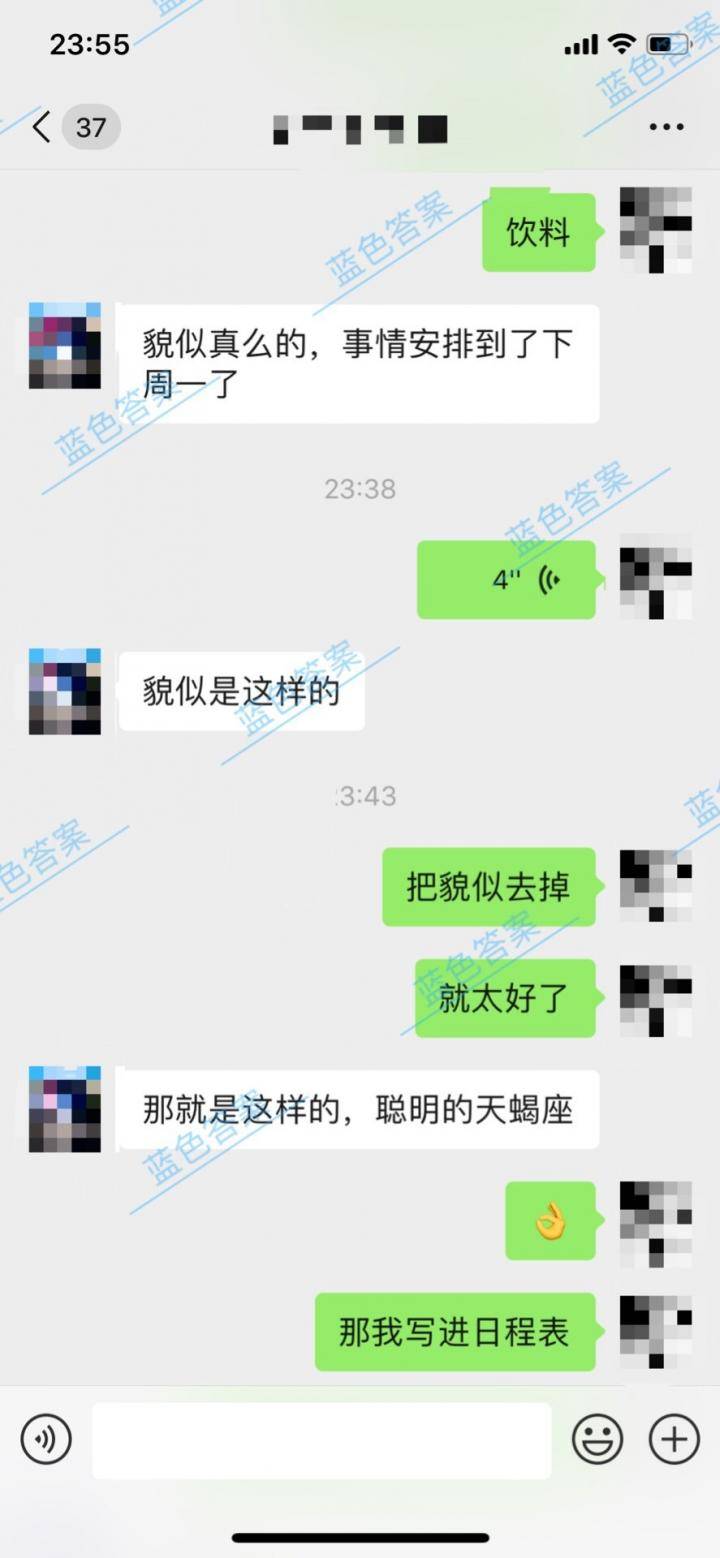Tap the text input field to type

(x=320, y=1440)
